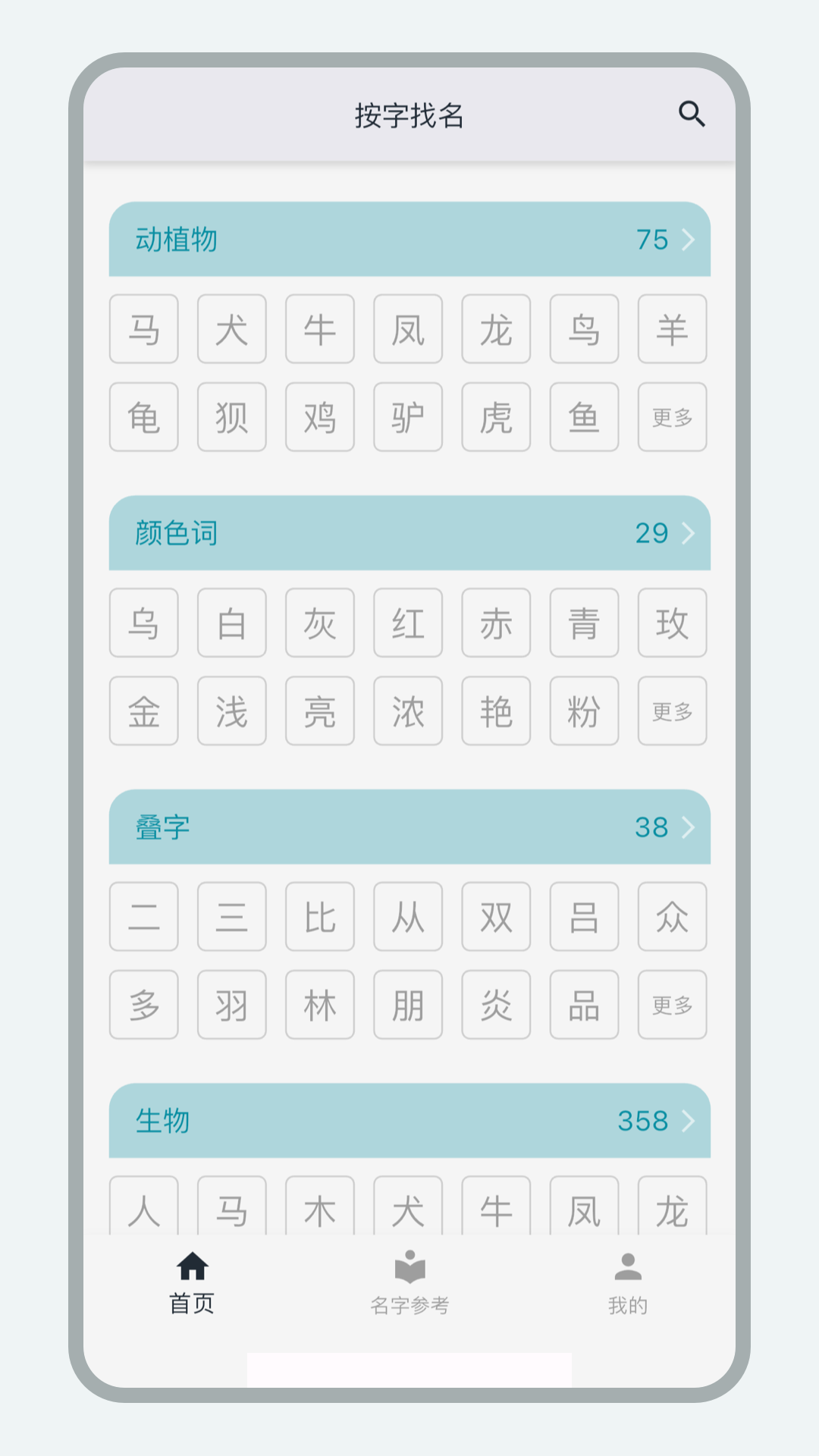
Task: Expand the 动植物 category with 75 characters
Action: (409, 239)
